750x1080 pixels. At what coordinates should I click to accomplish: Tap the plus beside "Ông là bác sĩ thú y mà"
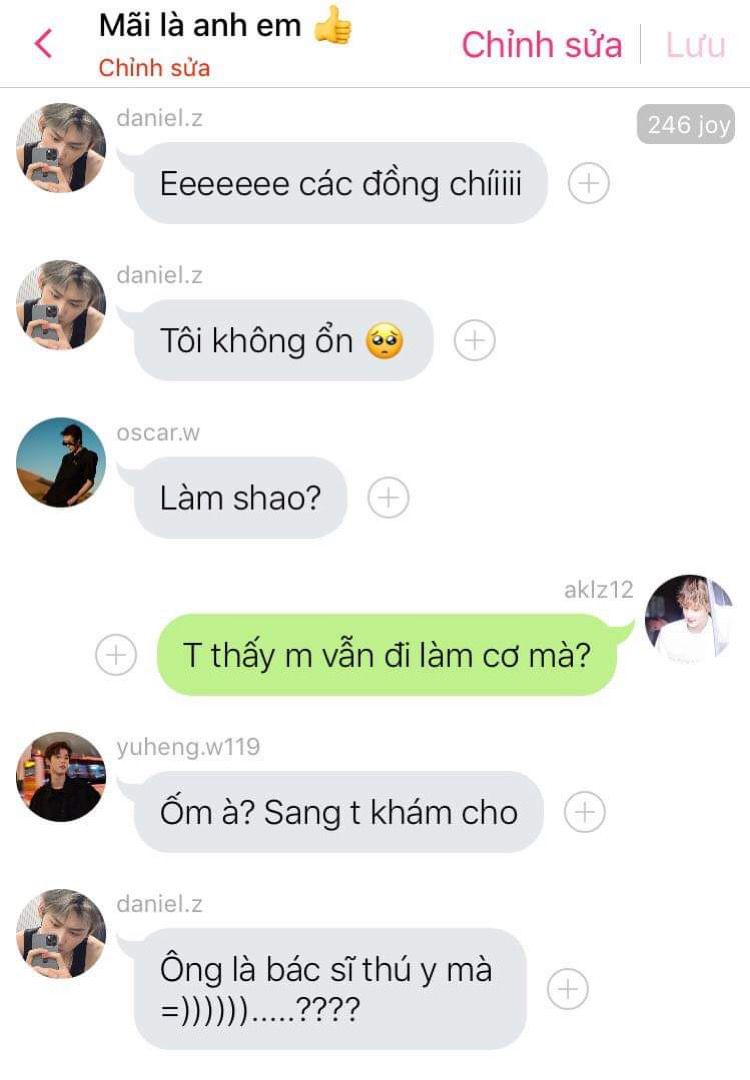(568, 989)
